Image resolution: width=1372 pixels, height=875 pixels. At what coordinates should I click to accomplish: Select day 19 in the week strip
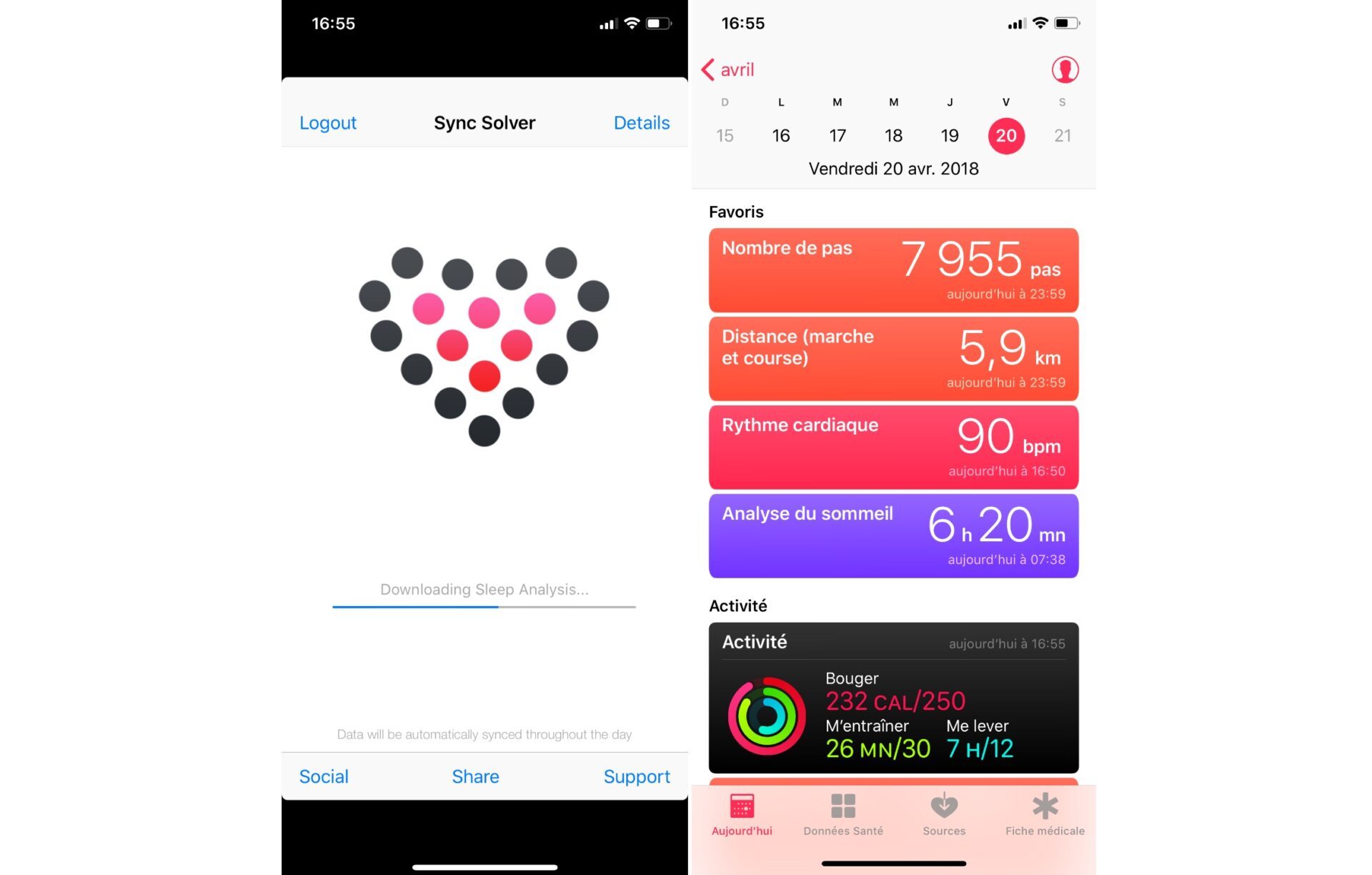point(949,135)
